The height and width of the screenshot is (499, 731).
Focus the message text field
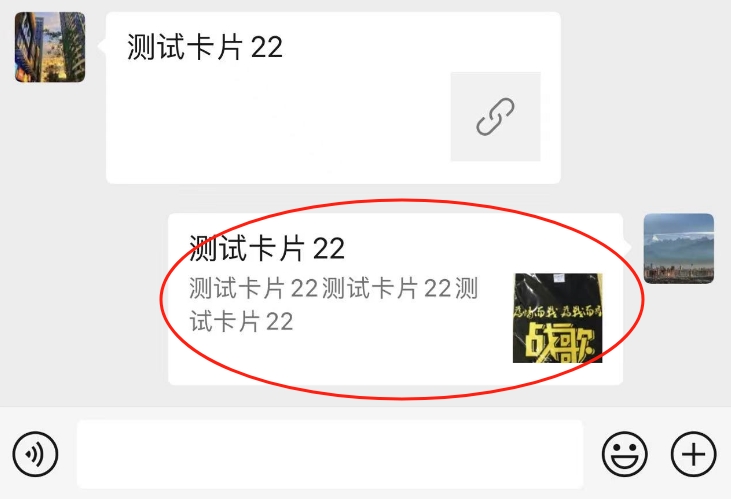[330, 455]
